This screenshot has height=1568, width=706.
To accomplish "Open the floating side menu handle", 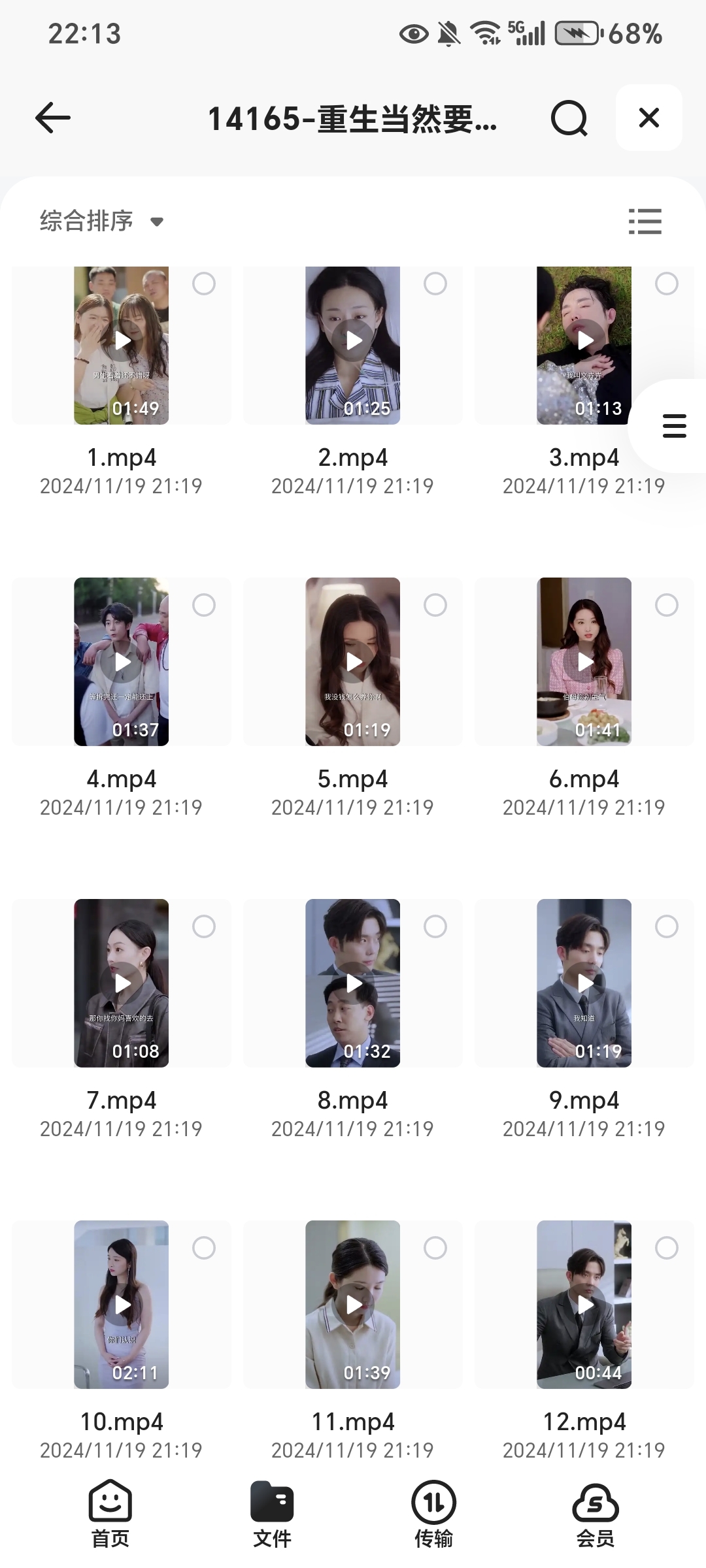I will (674, 426).
